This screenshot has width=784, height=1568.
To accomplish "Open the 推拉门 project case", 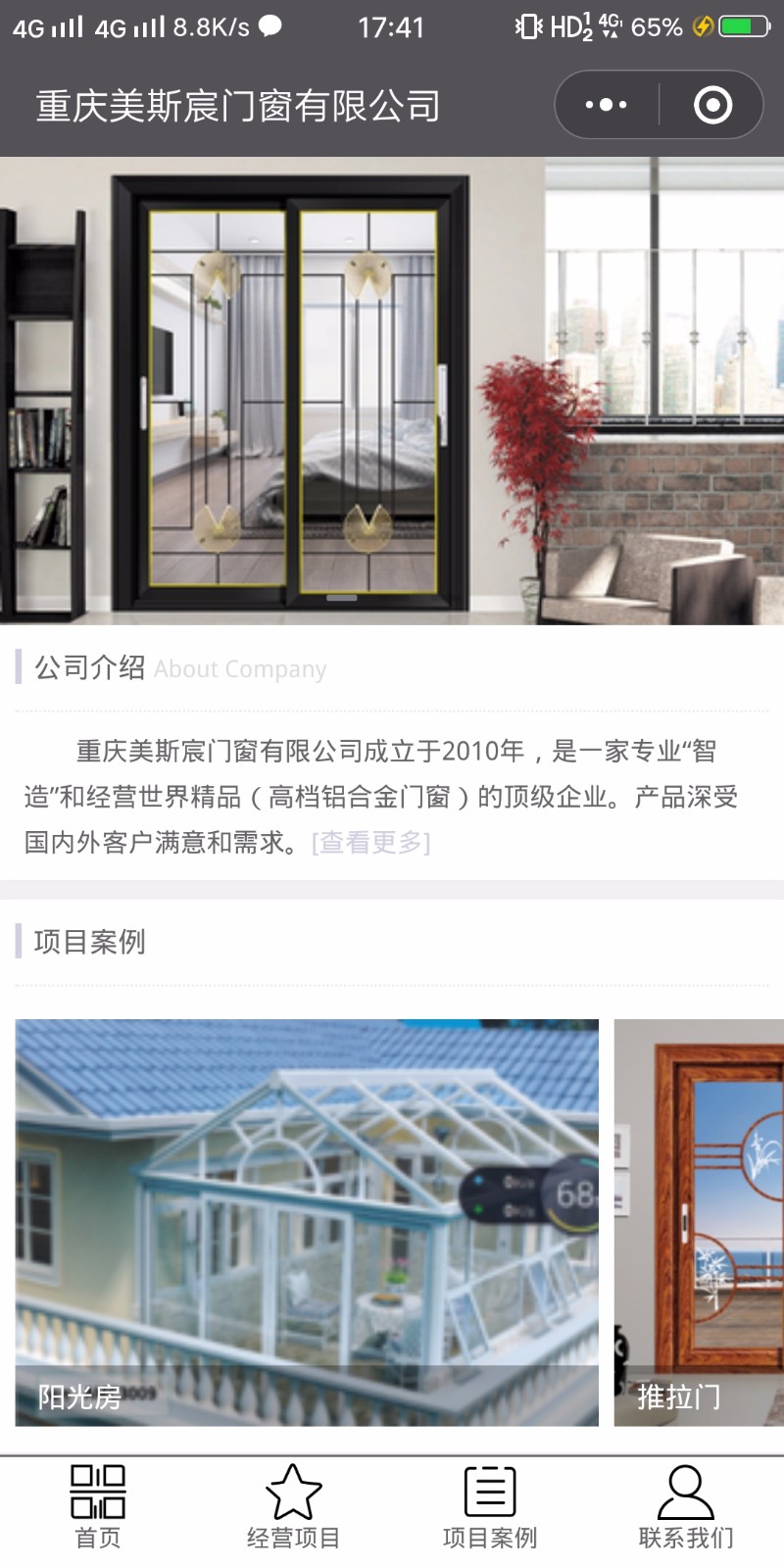I will click(699, 1222).
